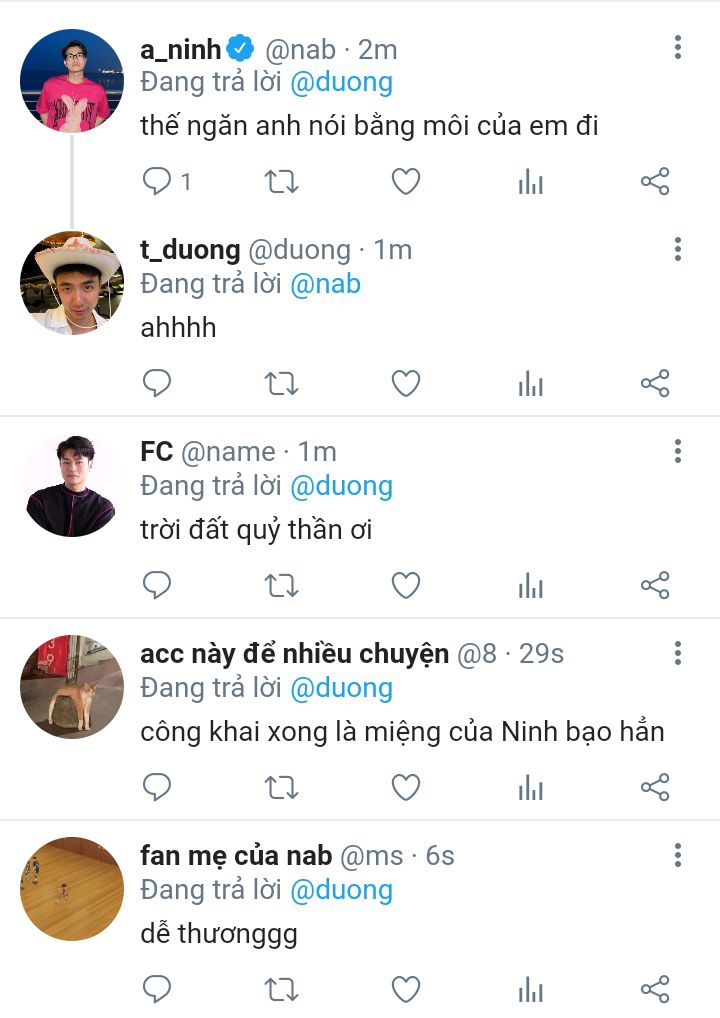Reply to "acc này để nhiều chuyện" tweet

pos(157,787)
